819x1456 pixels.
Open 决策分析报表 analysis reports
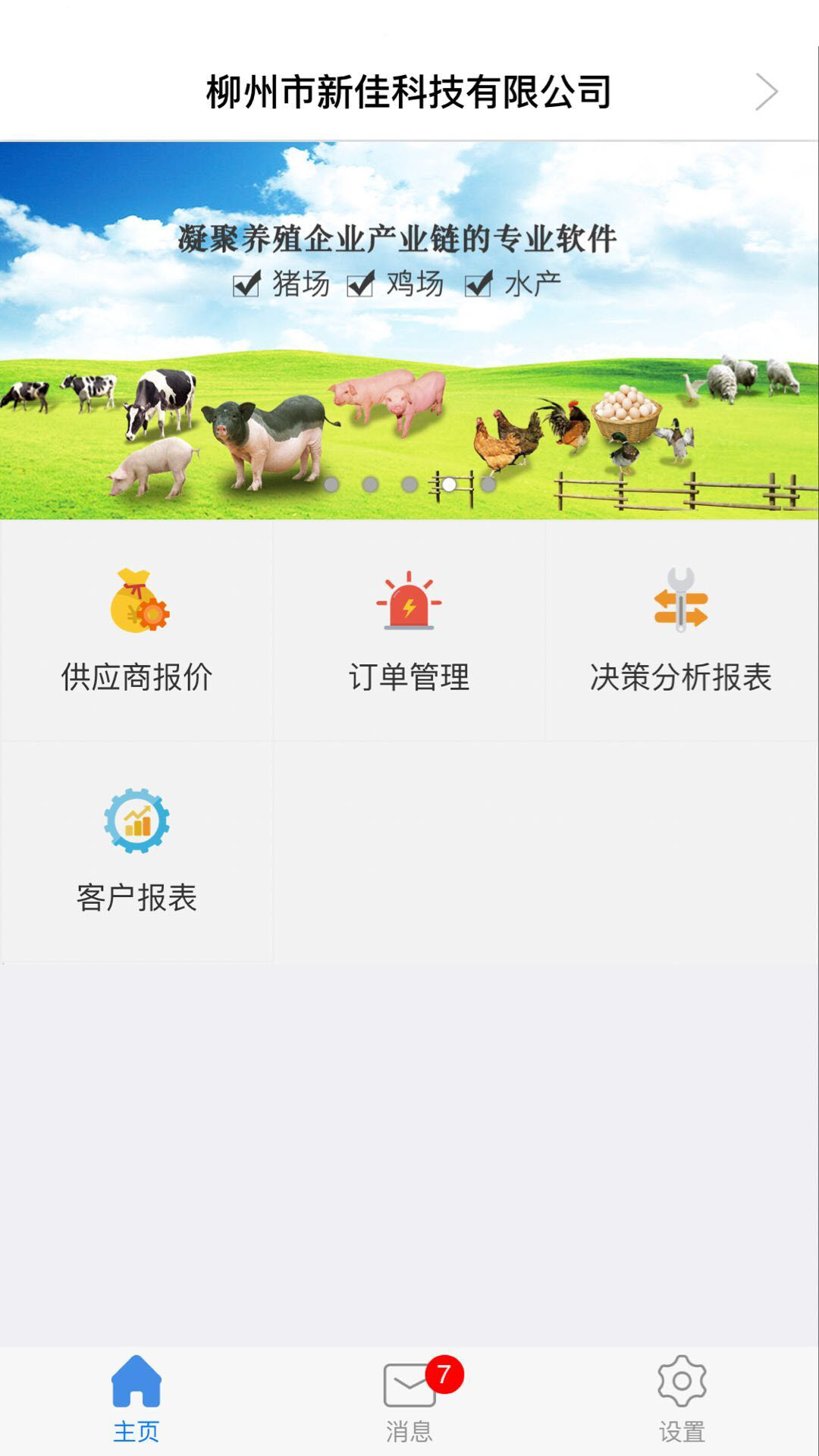point(681,631)
